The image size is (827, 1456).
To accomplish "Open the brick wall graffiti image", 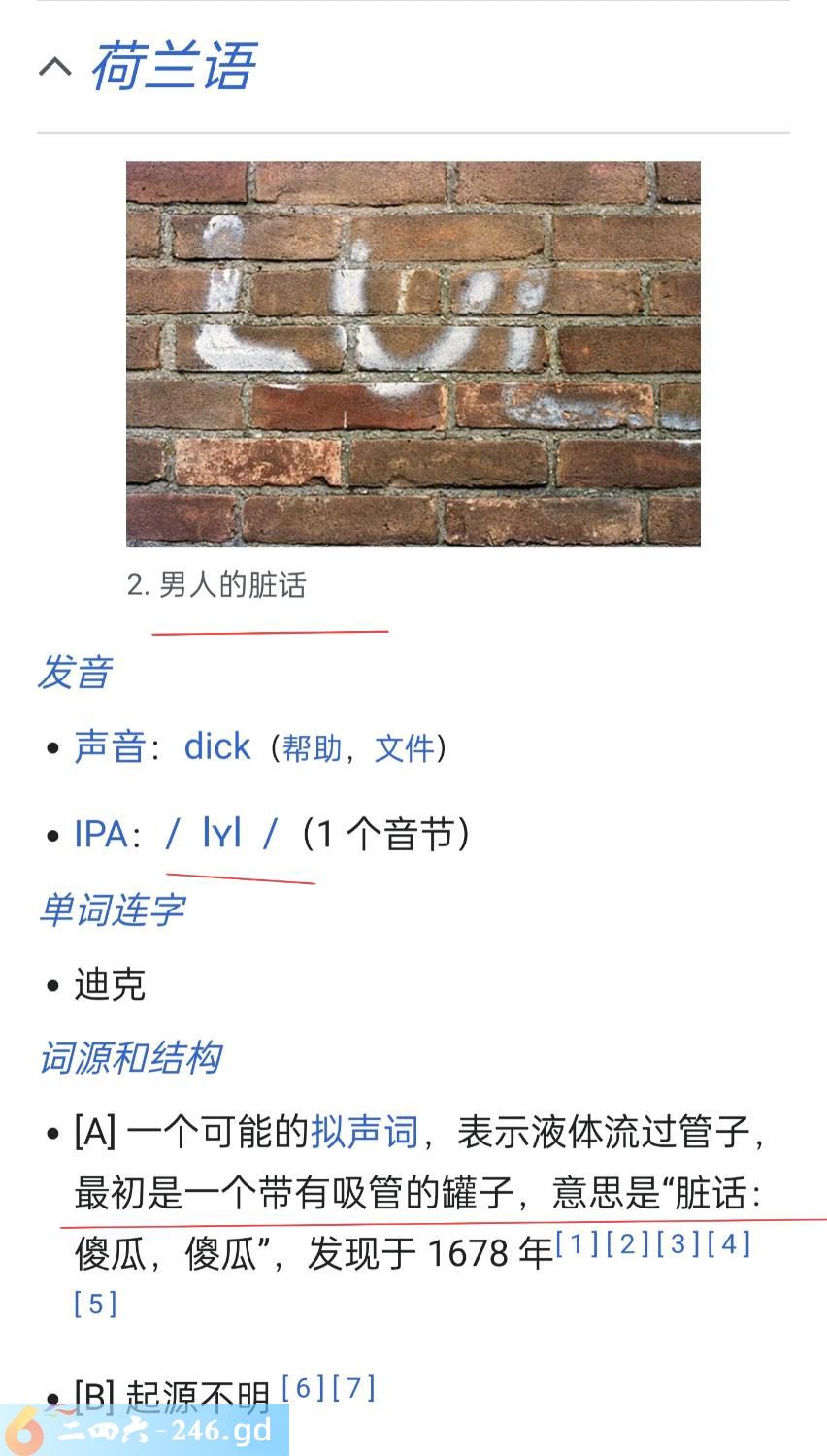I will [413, 353].
